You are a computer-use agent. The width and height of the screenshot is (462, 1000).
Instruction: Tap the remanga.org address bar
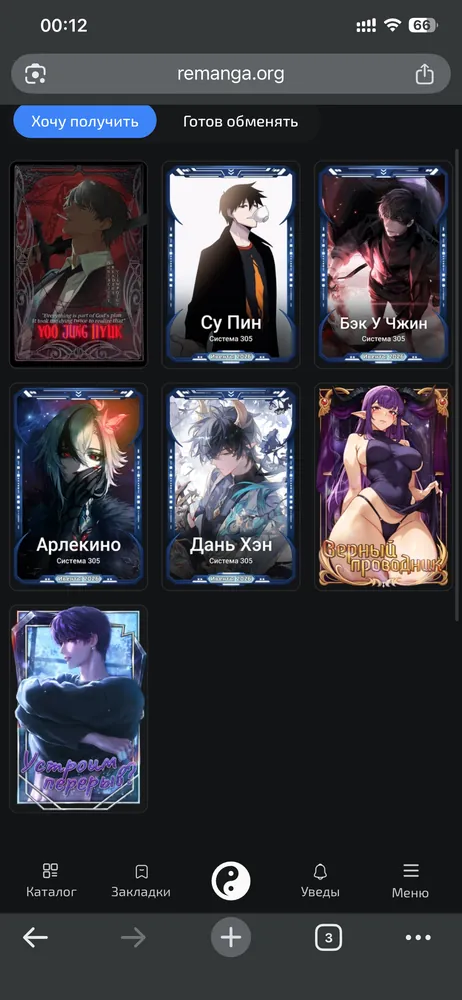click(x=231, y=74)
